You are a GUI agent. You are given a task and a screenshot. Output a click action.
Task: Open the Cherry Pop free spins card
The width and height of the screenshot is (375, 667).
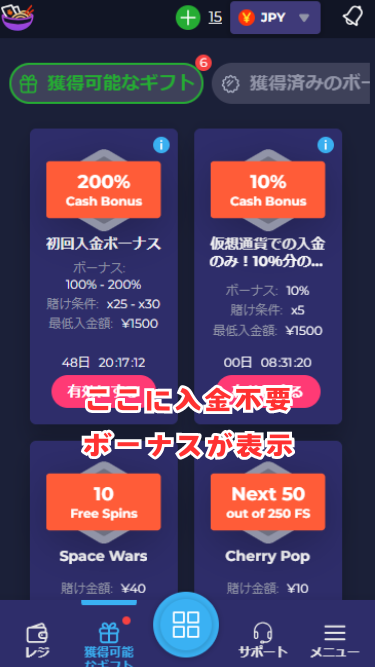point(268,521)
